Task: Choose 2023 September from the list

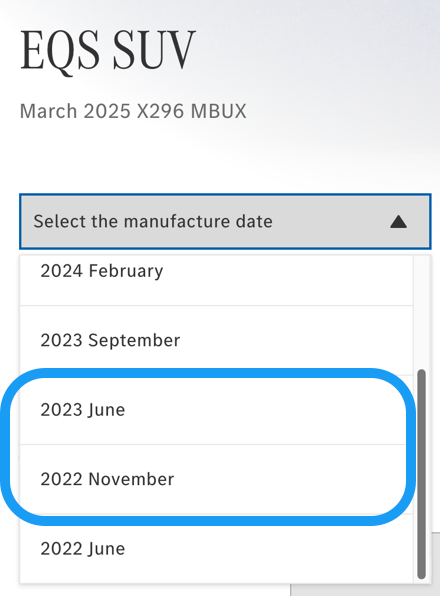Action: (x=216, y=340)
